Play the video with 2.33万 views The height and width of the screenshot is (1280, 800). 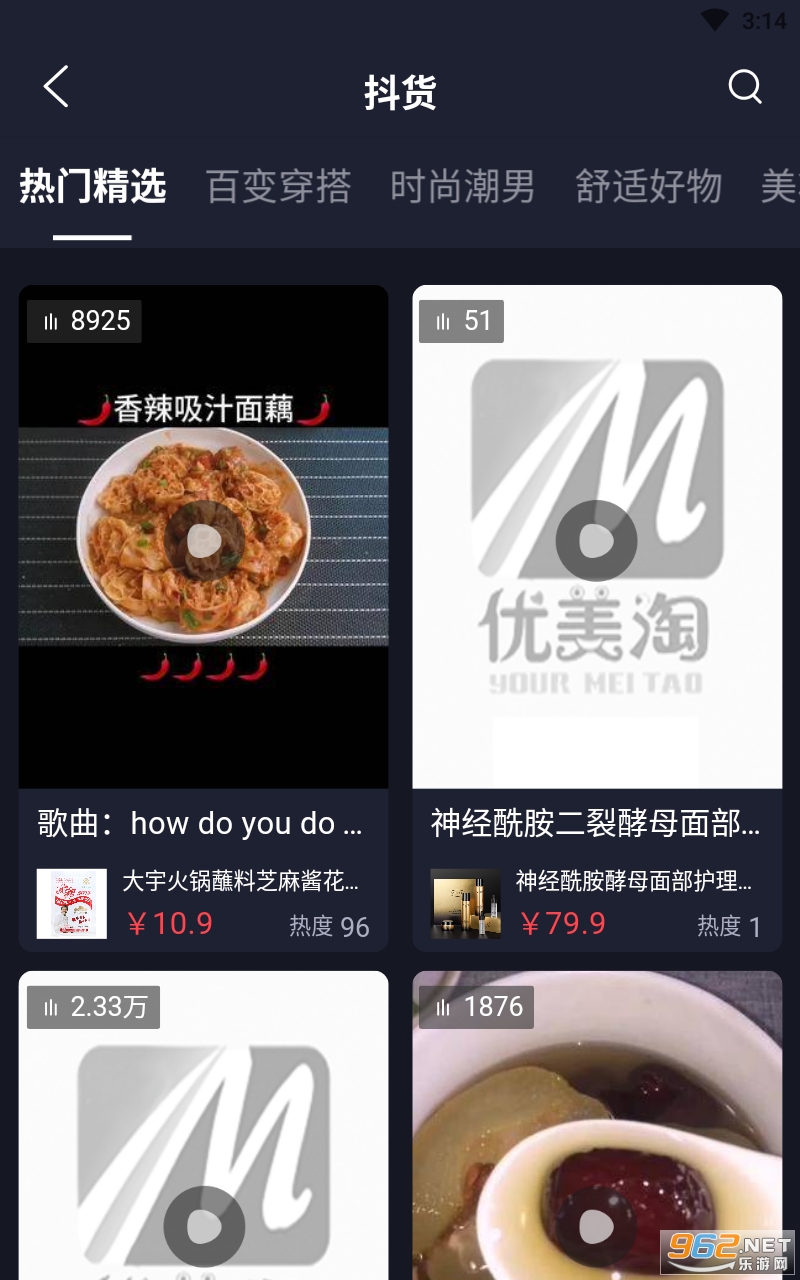point(204,1225)
